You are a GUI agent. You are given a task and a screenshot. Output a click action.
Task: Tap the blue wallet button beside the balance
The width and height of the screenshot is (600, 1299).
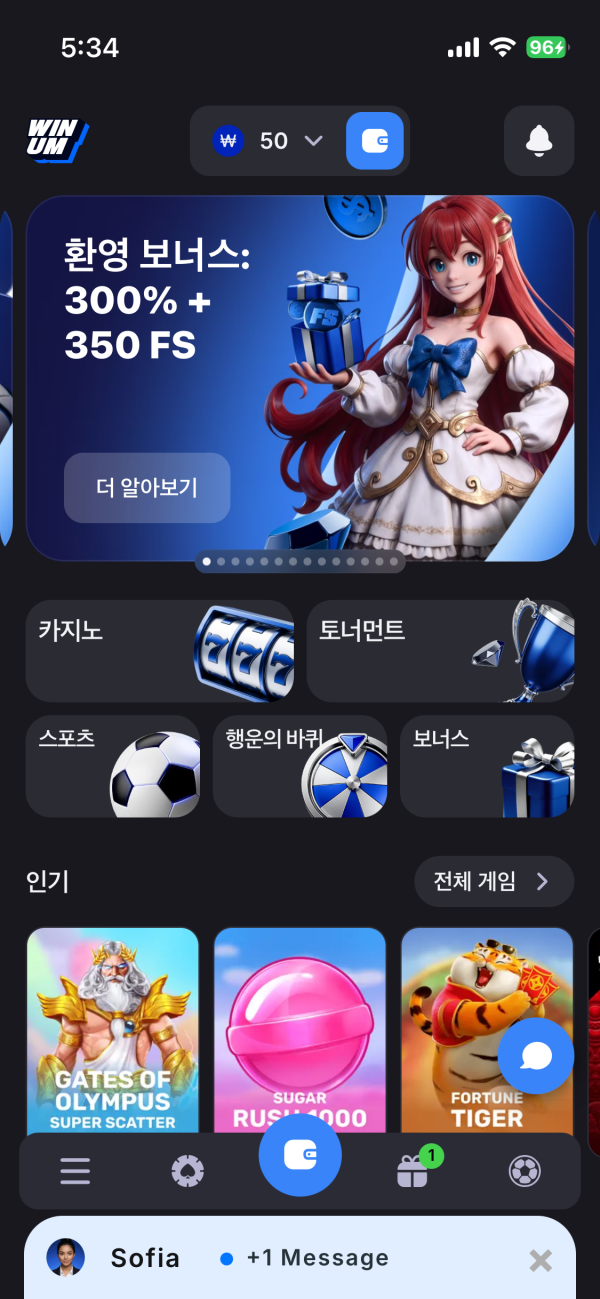(x=375, y=141)
